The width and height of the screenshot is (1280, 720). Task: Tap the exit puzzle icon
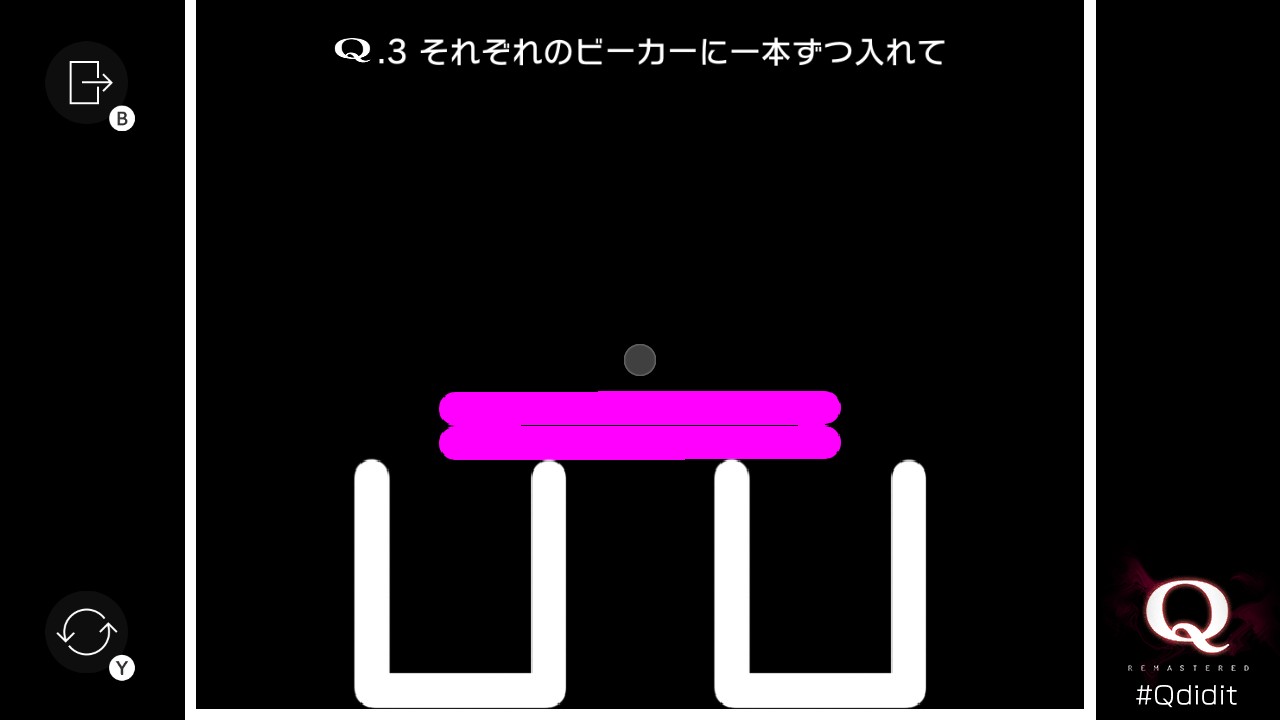(87, 83)
